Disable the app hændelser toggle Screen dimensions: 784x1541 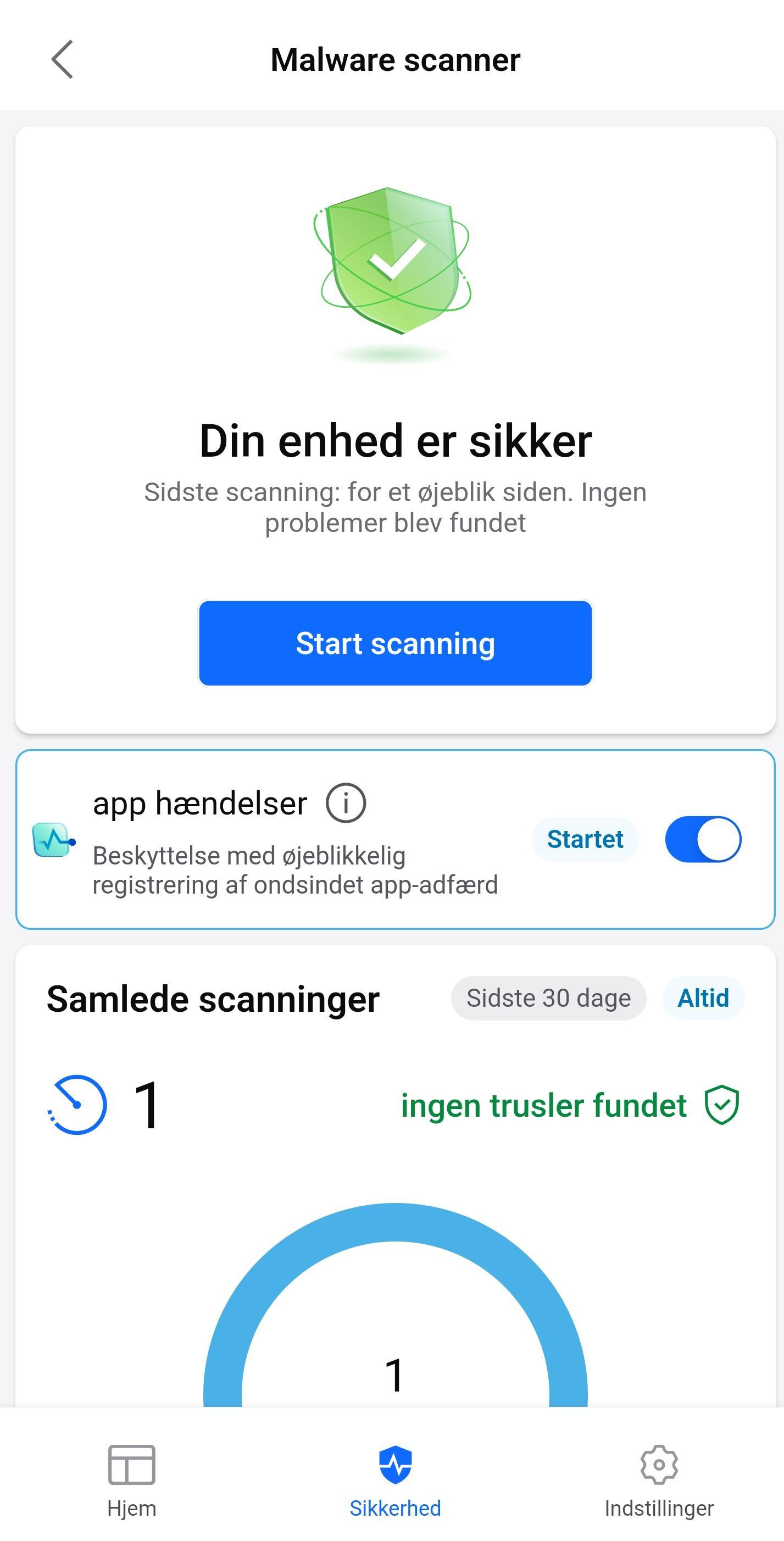[703, 839]
